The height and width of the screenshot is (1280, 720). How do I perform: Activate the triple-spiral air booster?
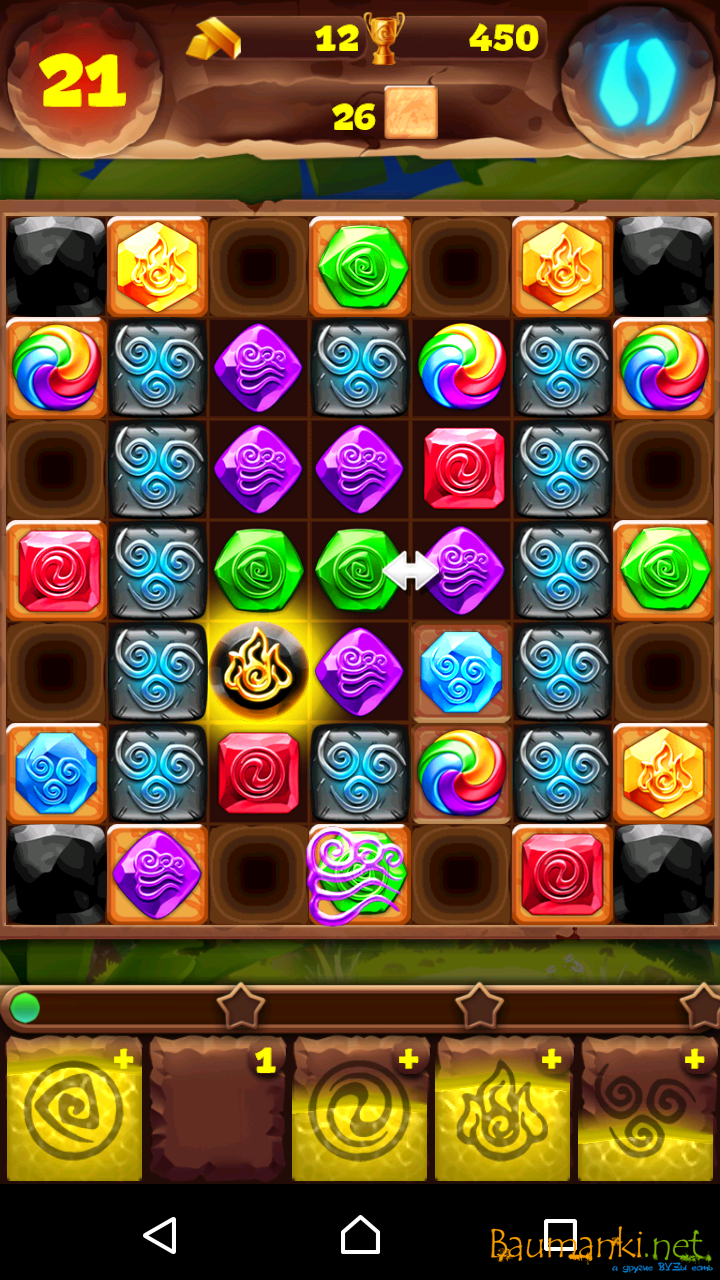click(x=647, y=1110)
